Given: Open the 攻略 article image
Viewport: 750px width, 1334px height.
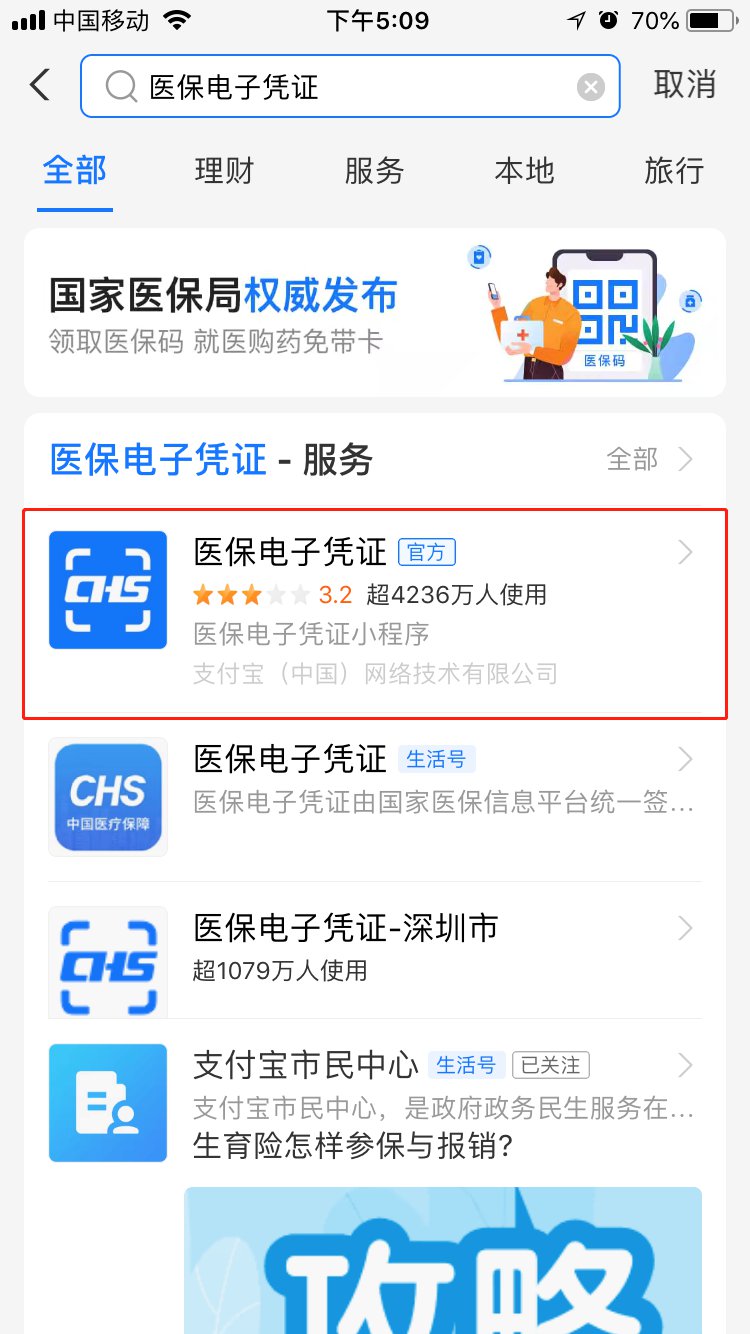Looking at the screenshot, I should point(442,1260).
